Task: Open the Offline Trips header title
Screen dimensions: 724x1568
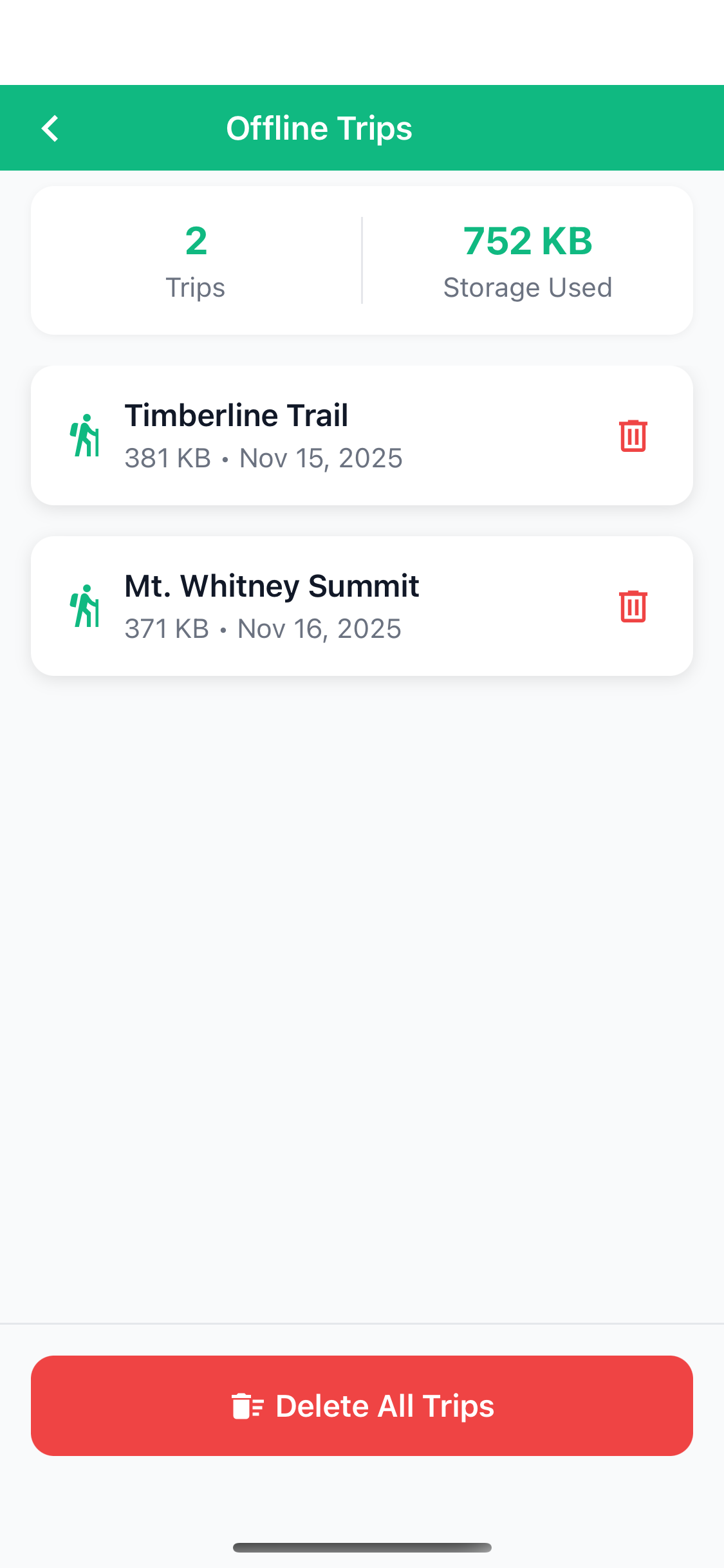Action: [319, 127]
